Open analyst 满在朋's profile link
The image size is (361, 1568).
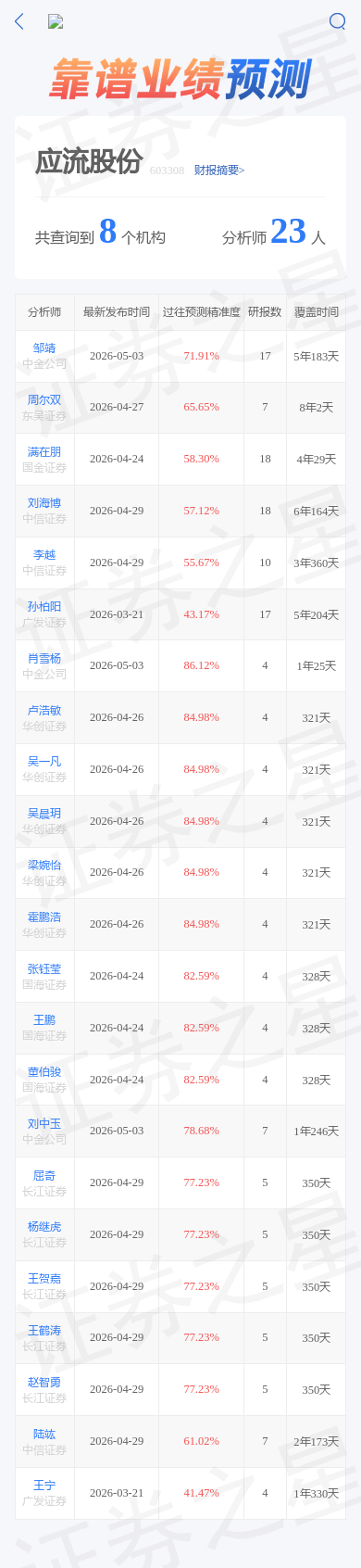(x=44, y=452)
